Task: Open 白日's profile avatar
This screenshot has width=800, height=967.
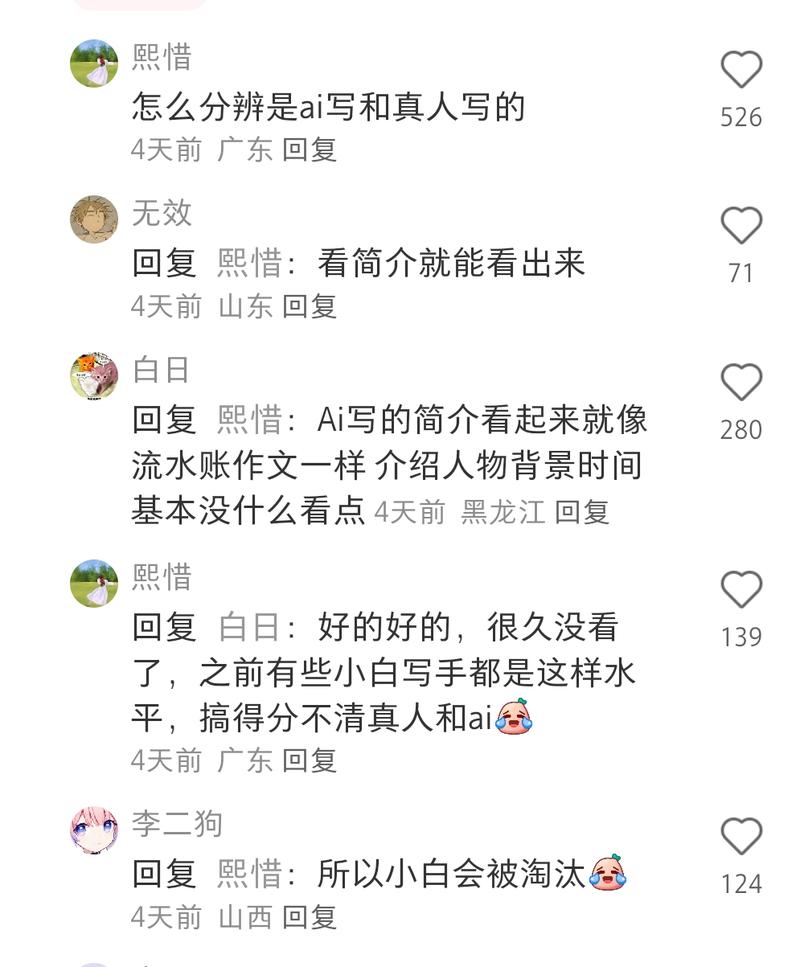Action: point(94,376)
